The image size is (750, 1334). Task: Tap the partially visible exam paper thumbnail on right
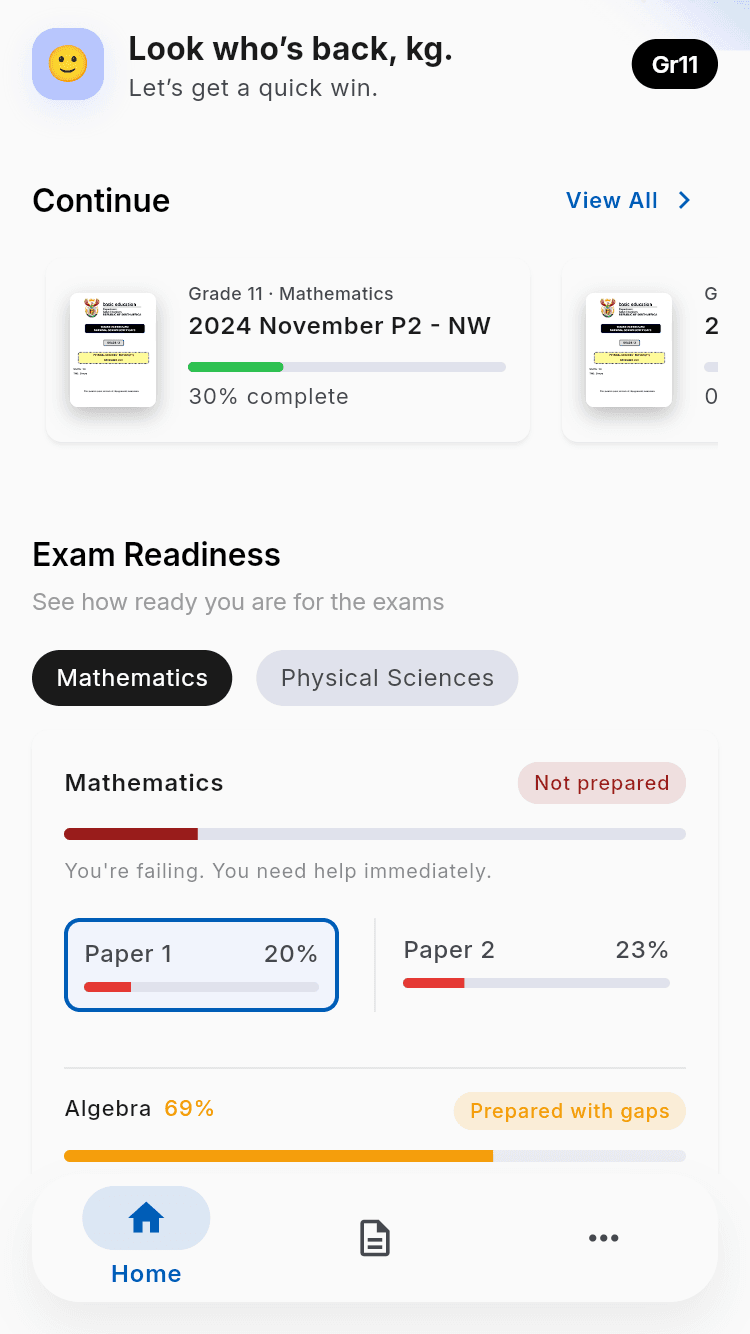(628, 350)
